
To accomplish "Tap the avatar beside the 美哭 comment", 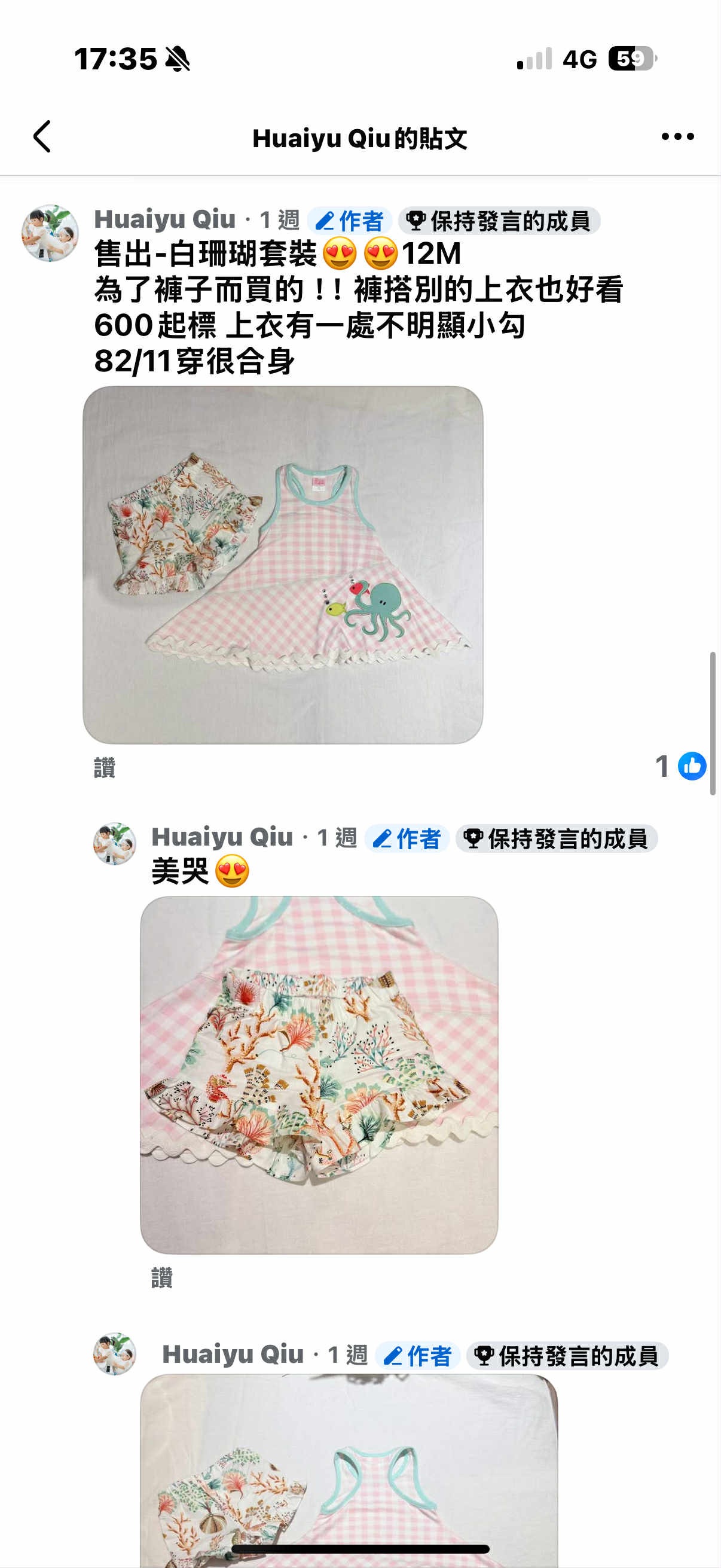I will coord(114,844).
